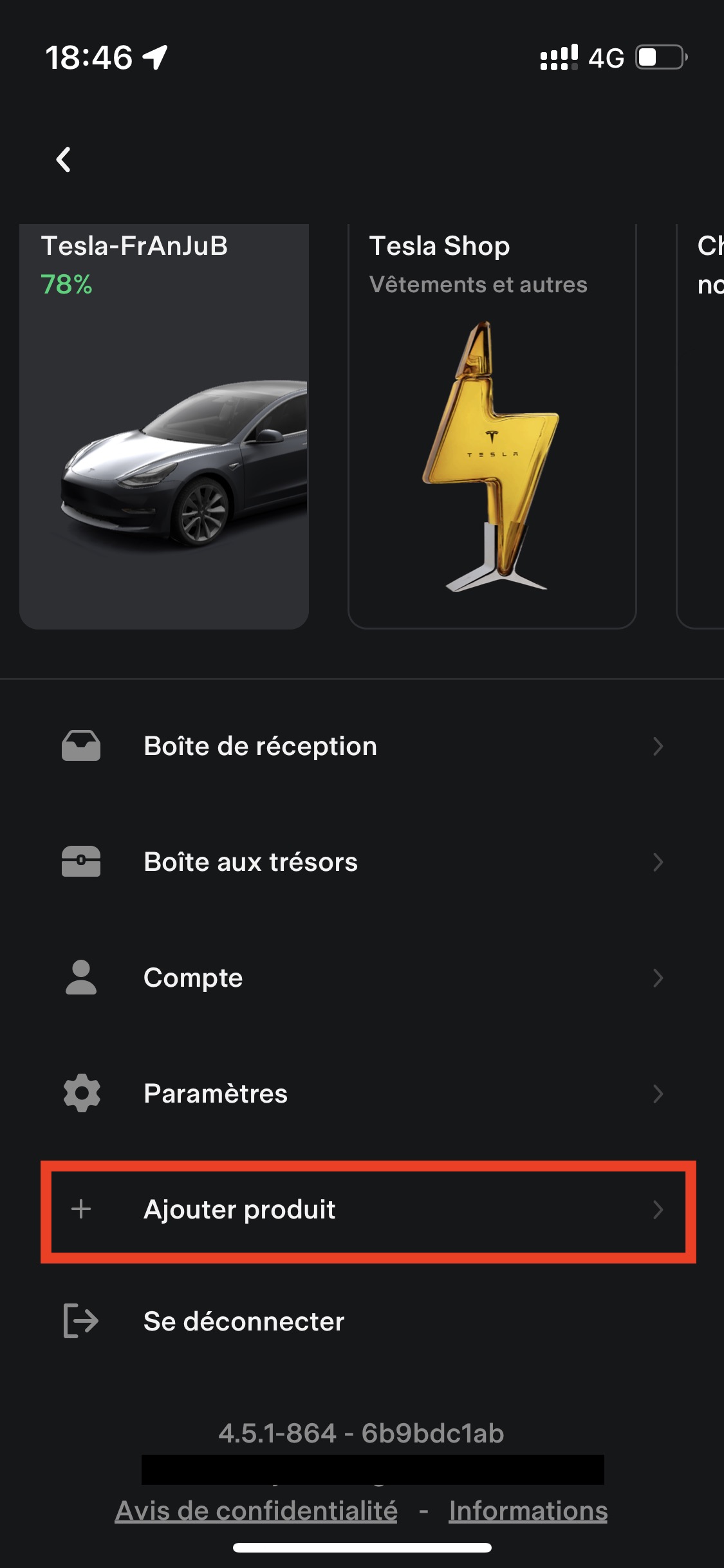The image size is (724, 1568).
Task: Go back using the top arrow
Action: pyautogui.click(x=63, y=160)
